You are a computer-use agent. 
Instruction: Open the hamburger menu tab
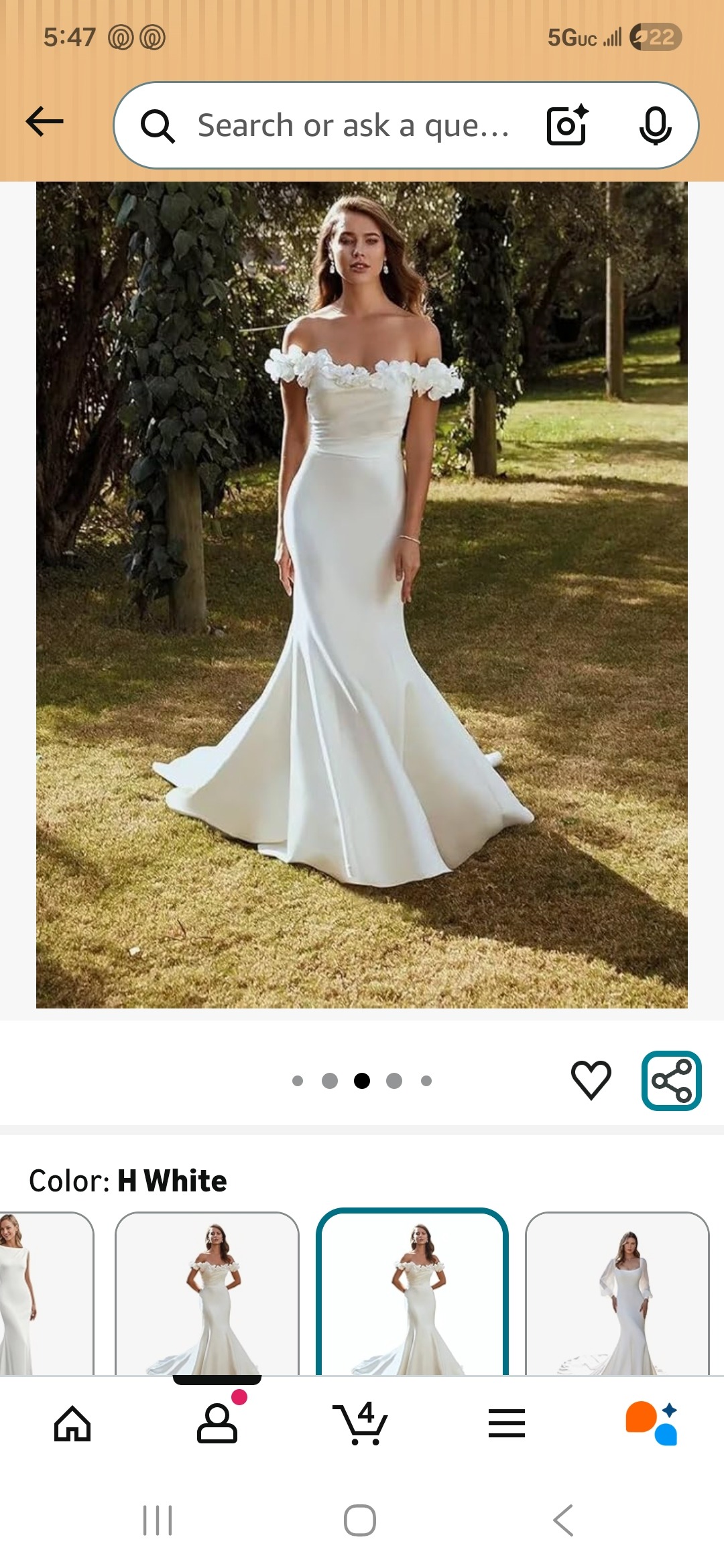point(507,1423)
